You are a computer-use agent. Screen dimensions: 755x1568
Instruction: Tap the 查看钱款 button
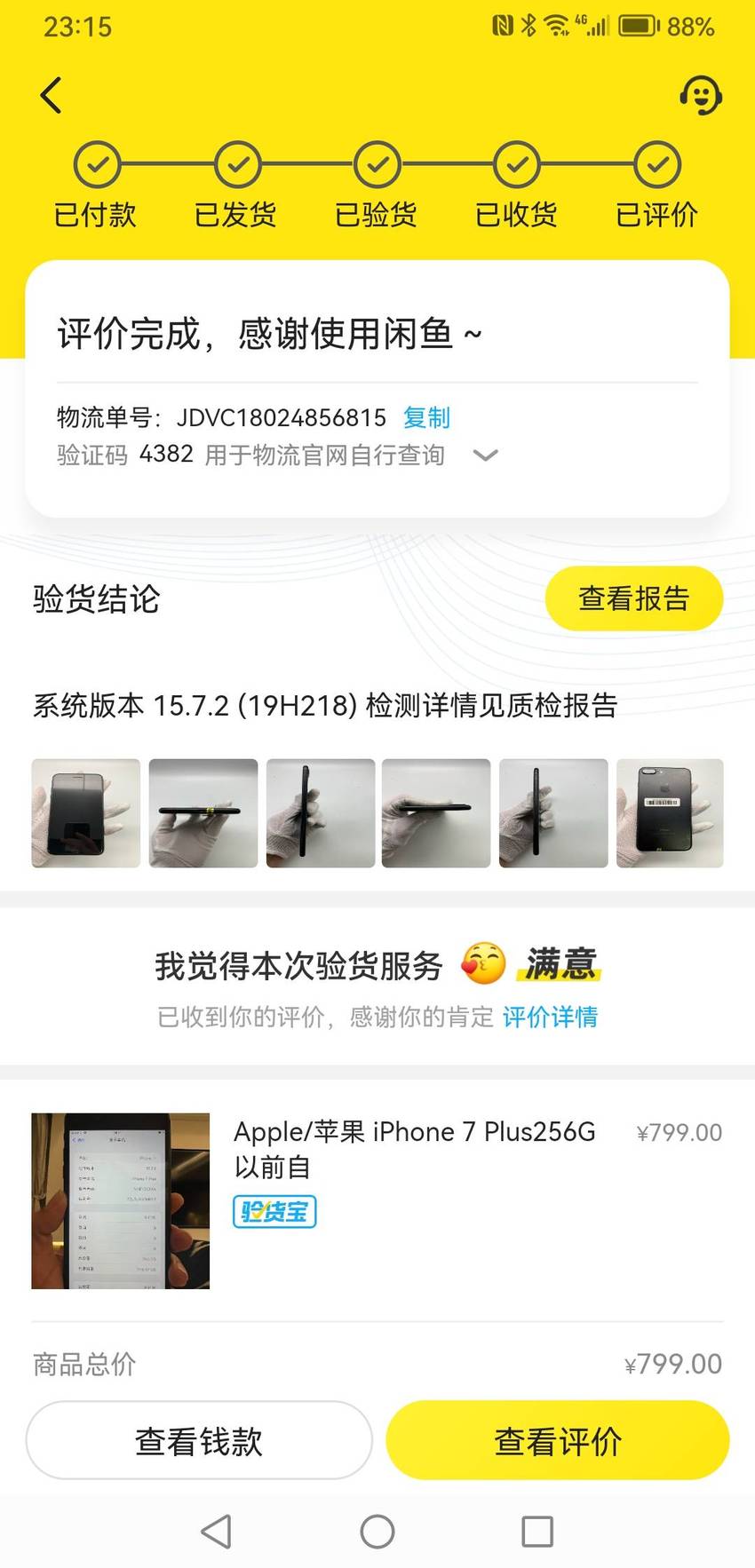[x=199, y=1440]
